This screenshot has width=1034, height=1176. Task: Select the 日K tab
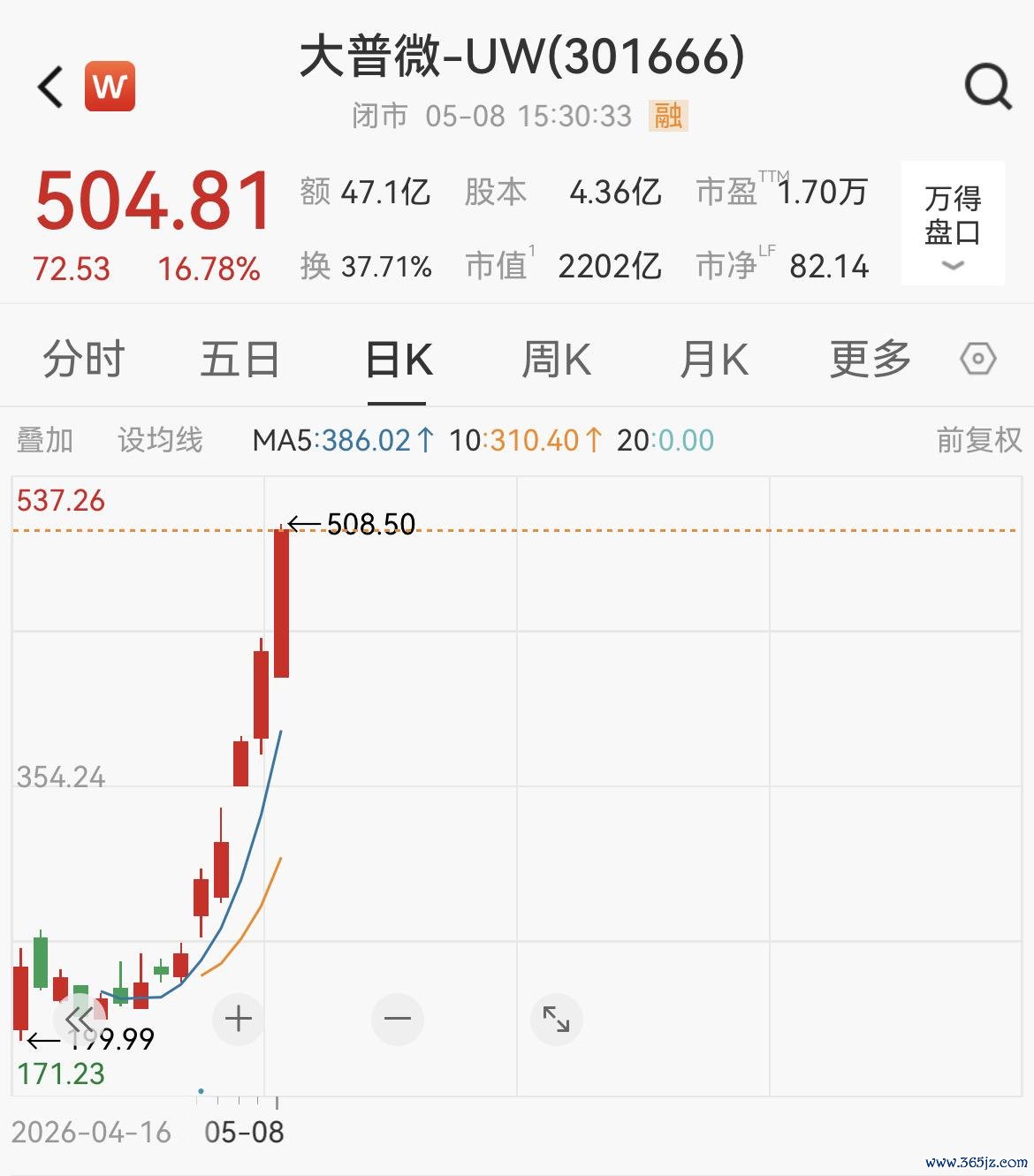[x=399, y=360]
